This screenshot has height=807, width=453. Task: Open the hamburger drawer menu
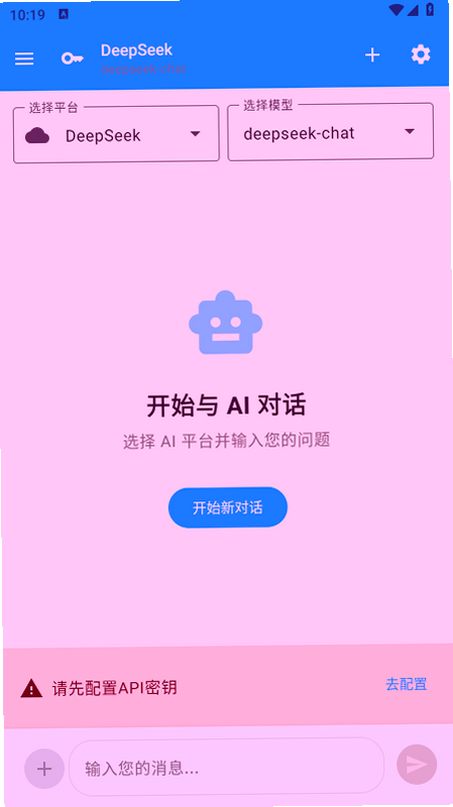[x=24, y=59]
